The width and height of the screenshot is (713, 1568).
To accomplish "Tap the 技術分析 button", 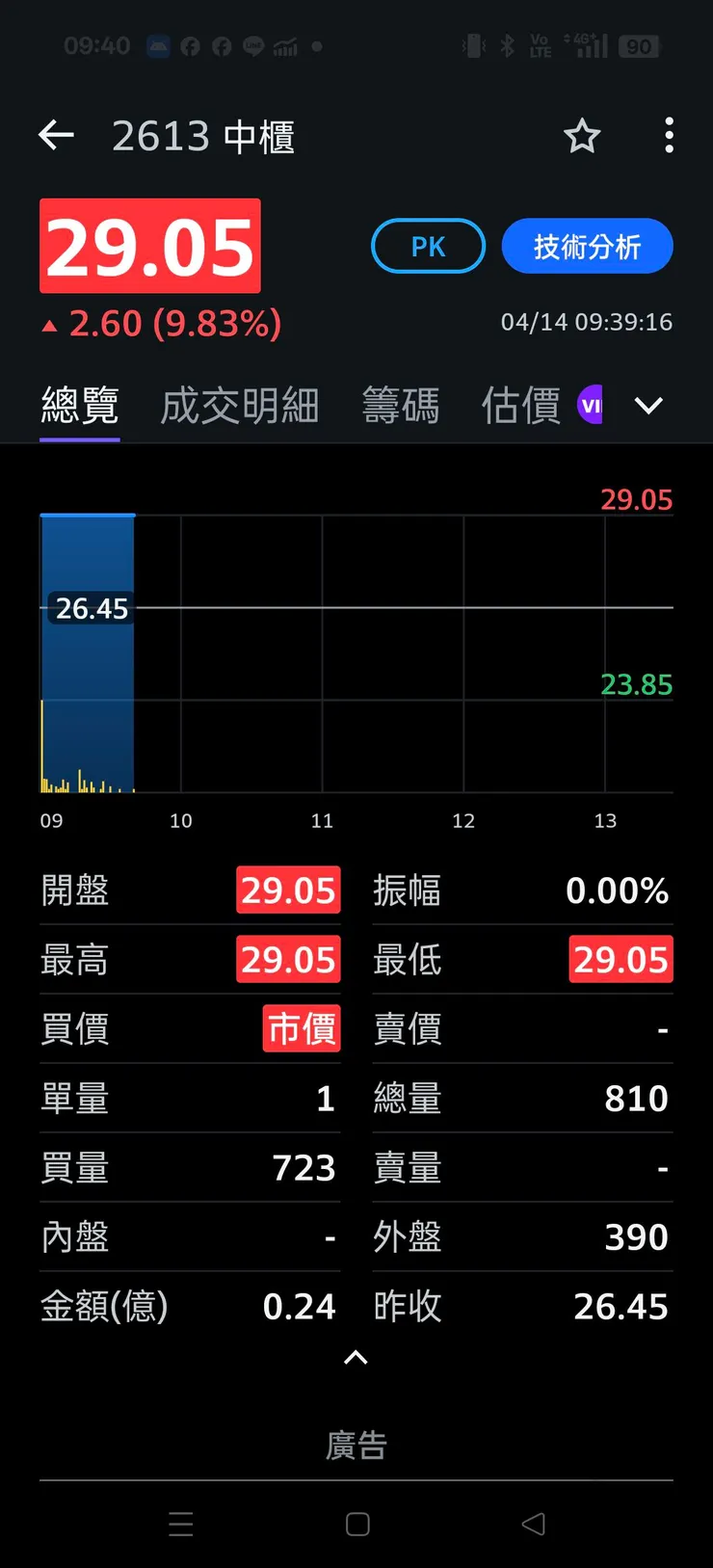I will [x=587, y=246].
